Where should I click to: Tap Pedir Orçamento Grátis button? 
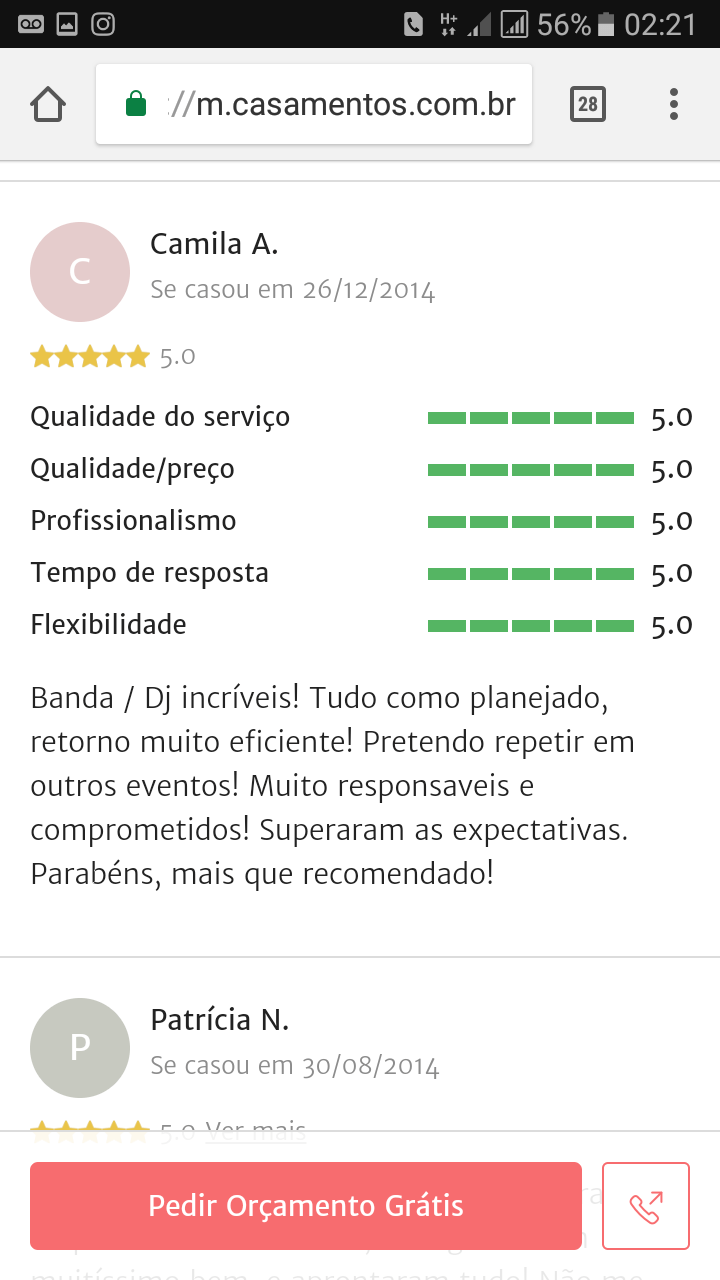click(305, 1205)
